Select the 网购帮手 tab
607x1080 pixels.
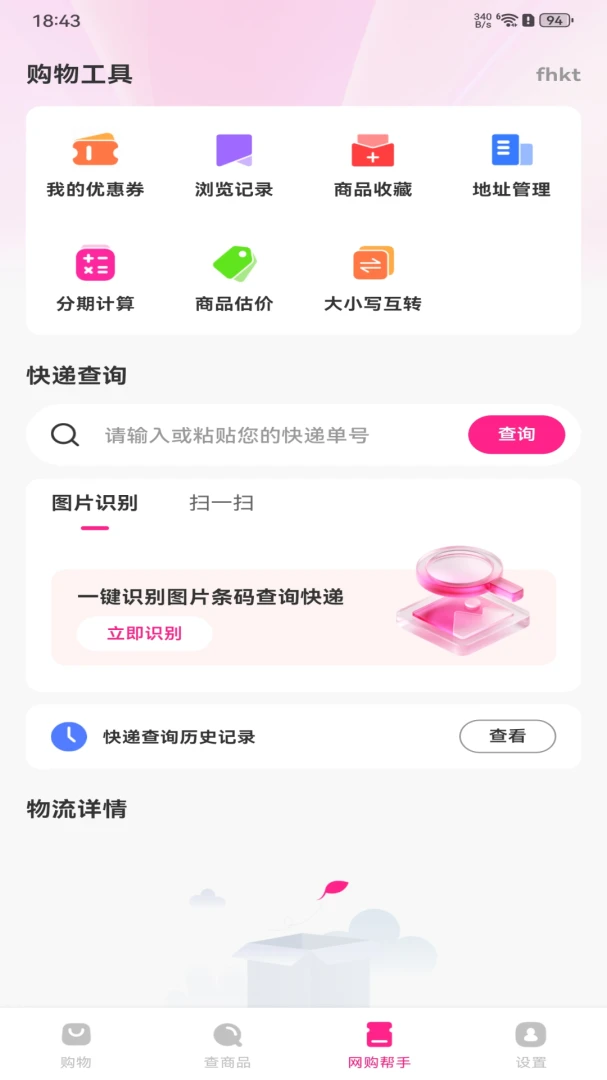pyautogui.click(x=379, y=1045)
